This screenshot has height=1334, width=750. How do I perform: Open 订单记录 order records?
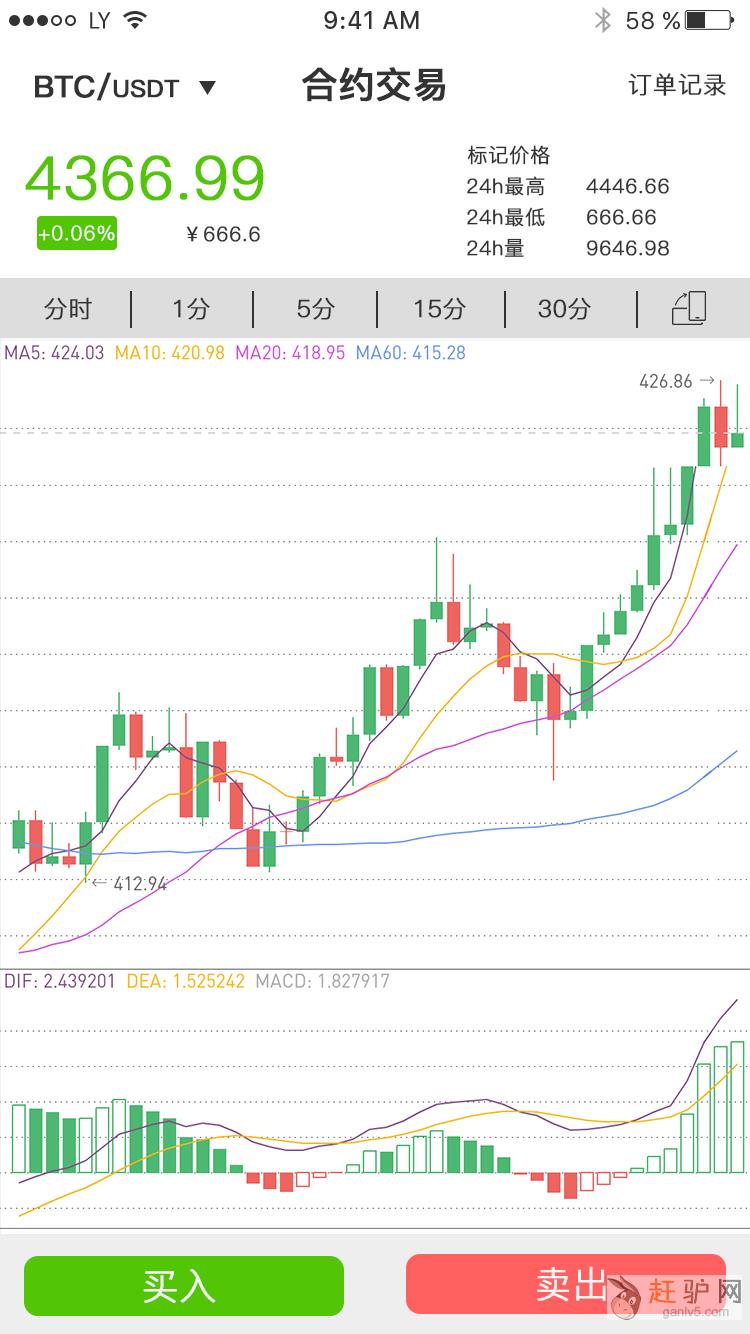pos(676,86)
